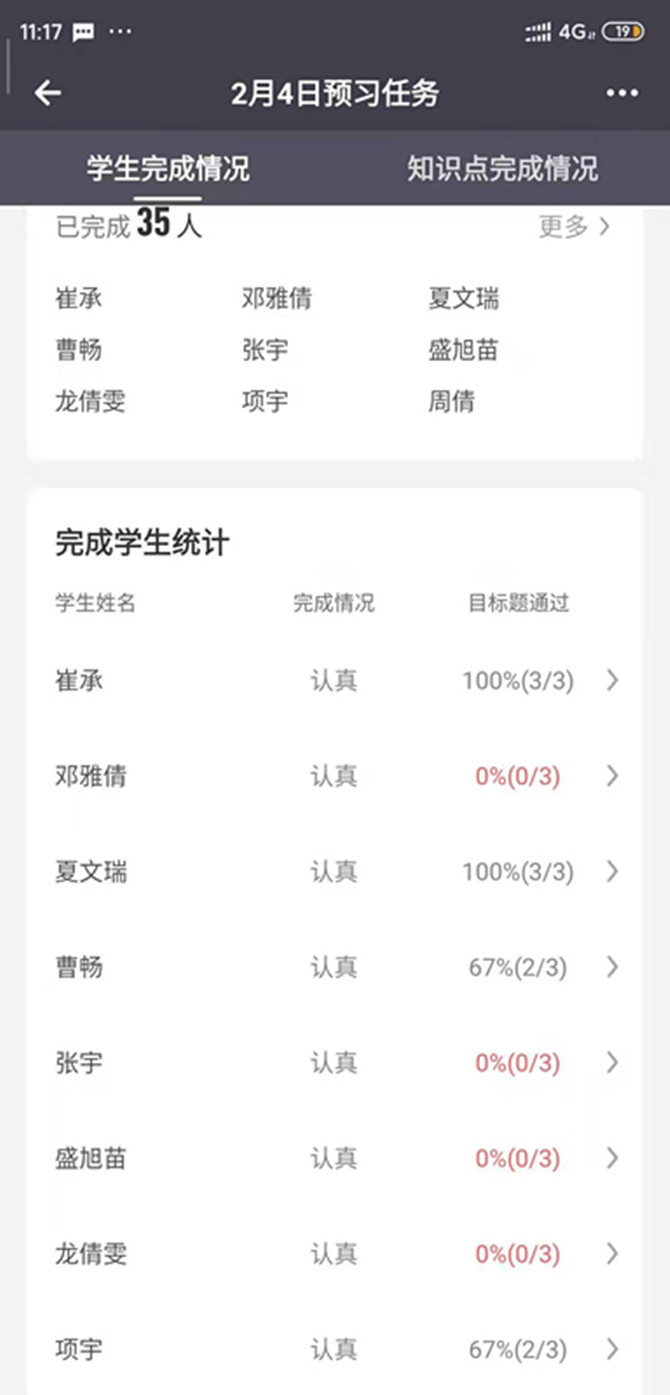
Task: Open 项宇's 67% result row
Action: [x=335, y=1349]
